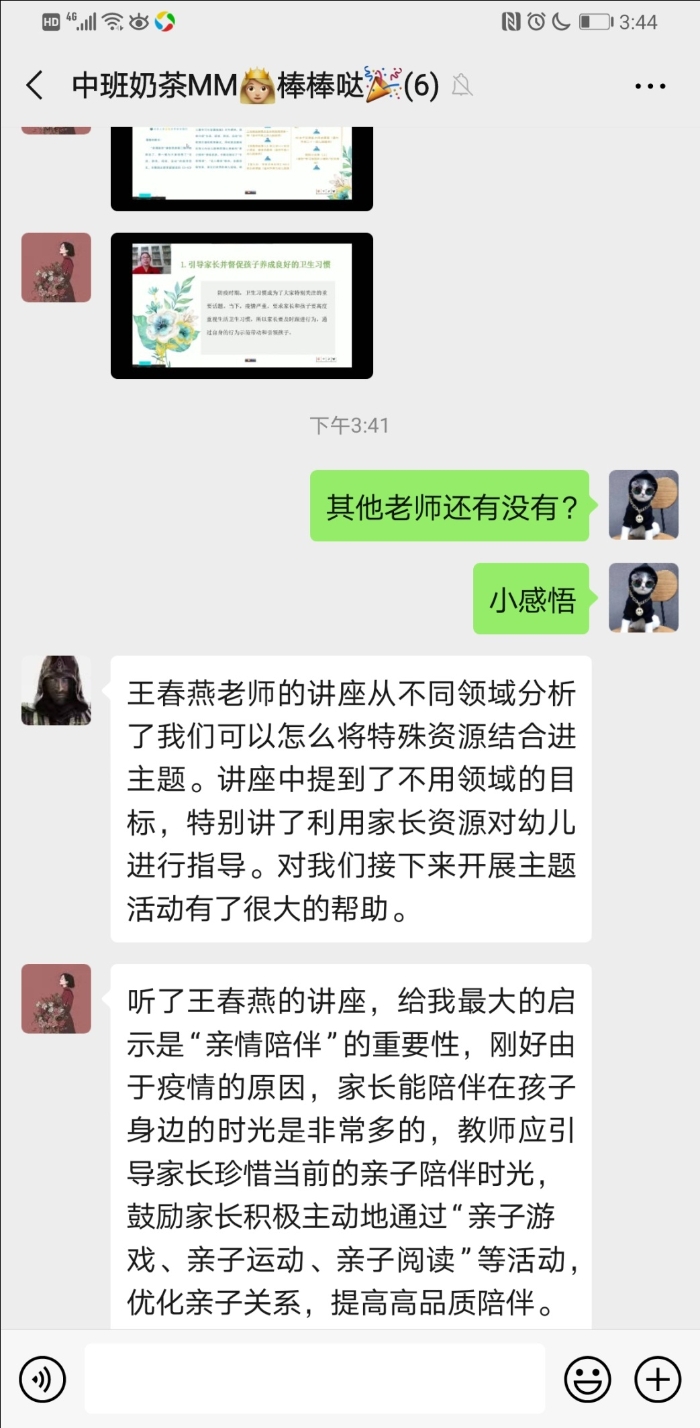
Task: Open the partially visible top slide image
Action: pos(242,167)
